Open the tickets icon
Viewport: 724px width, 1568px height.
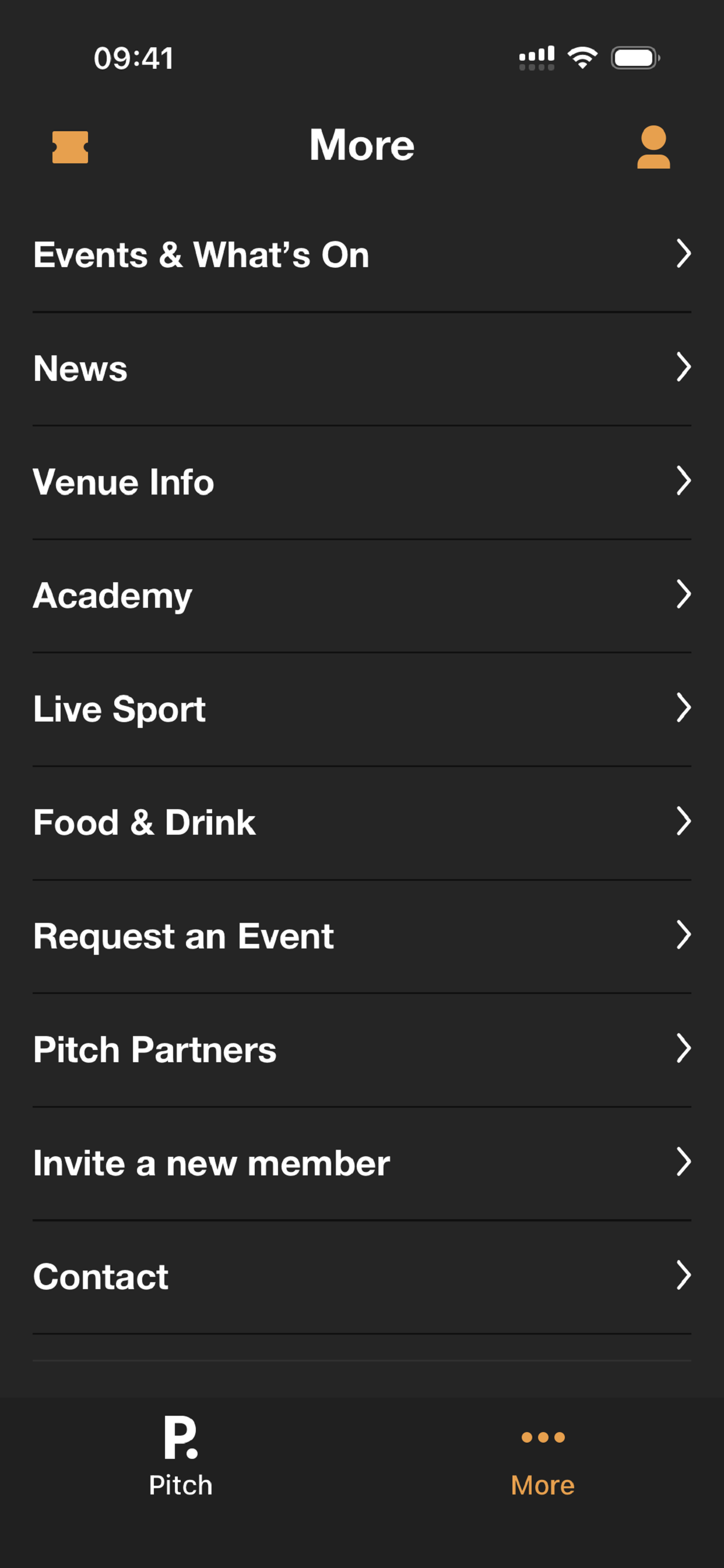coord(70,146)
